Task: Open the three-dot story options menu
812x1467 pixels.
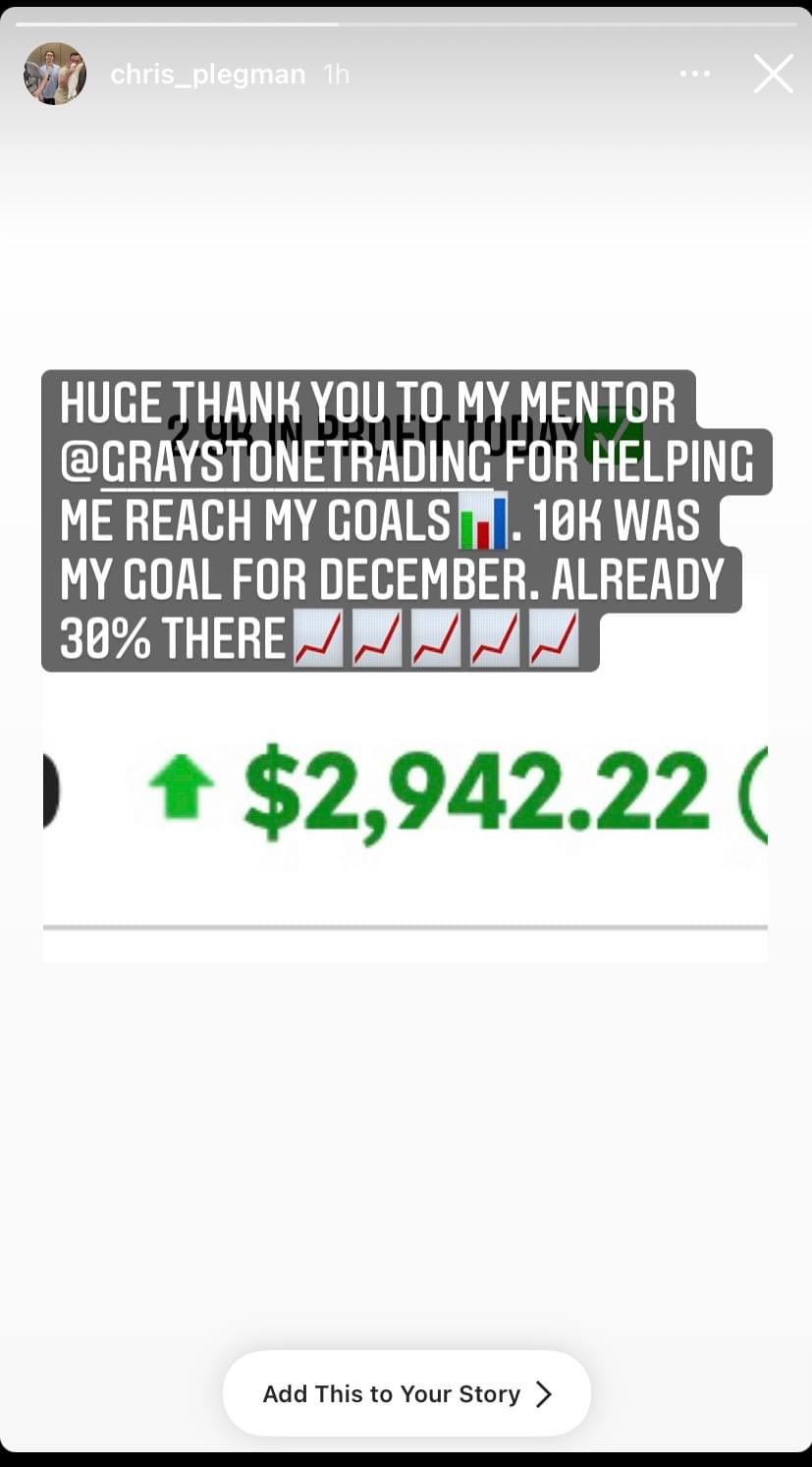Action: click(x=694, y=74)
